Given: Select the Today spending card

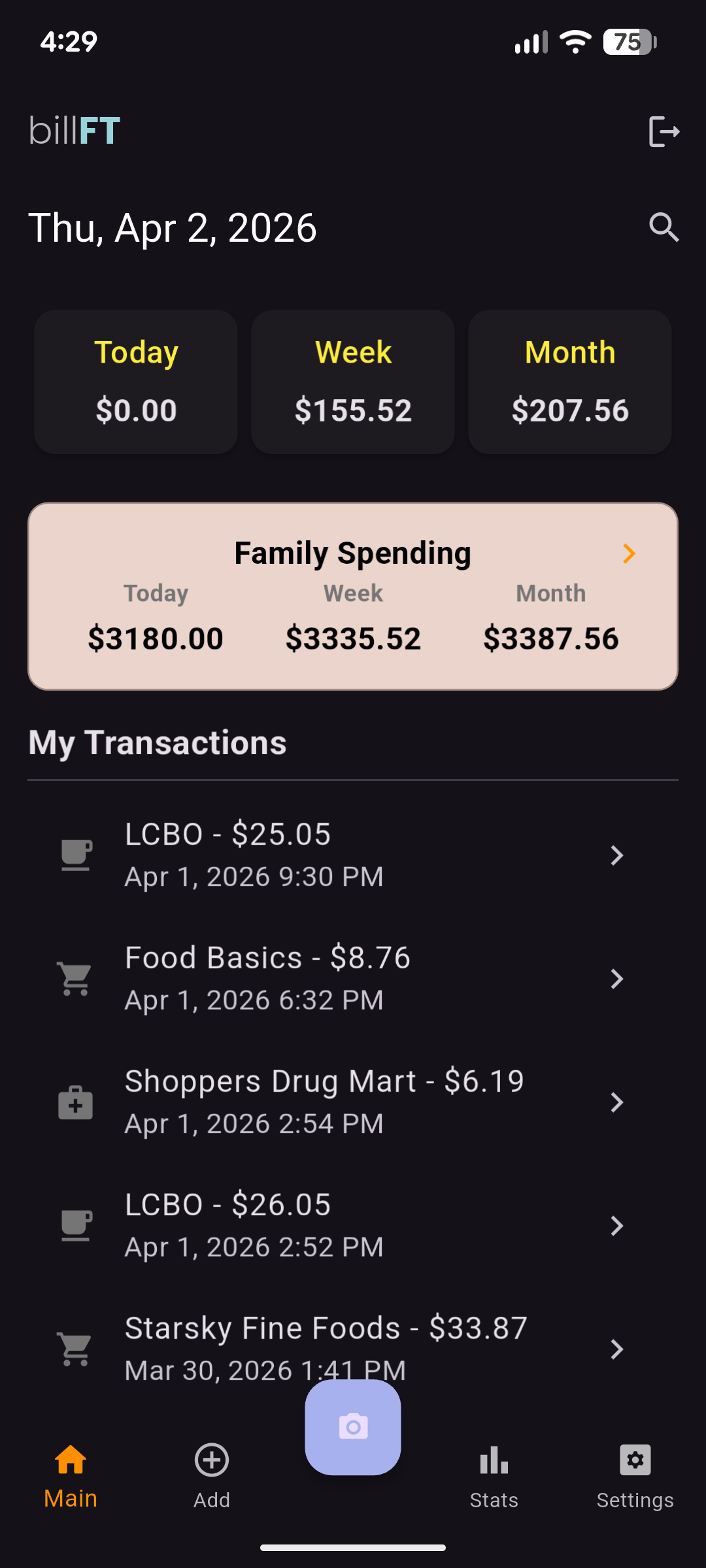Looking at the screenshot, I should pyautogui.click(x=135, y=382).
